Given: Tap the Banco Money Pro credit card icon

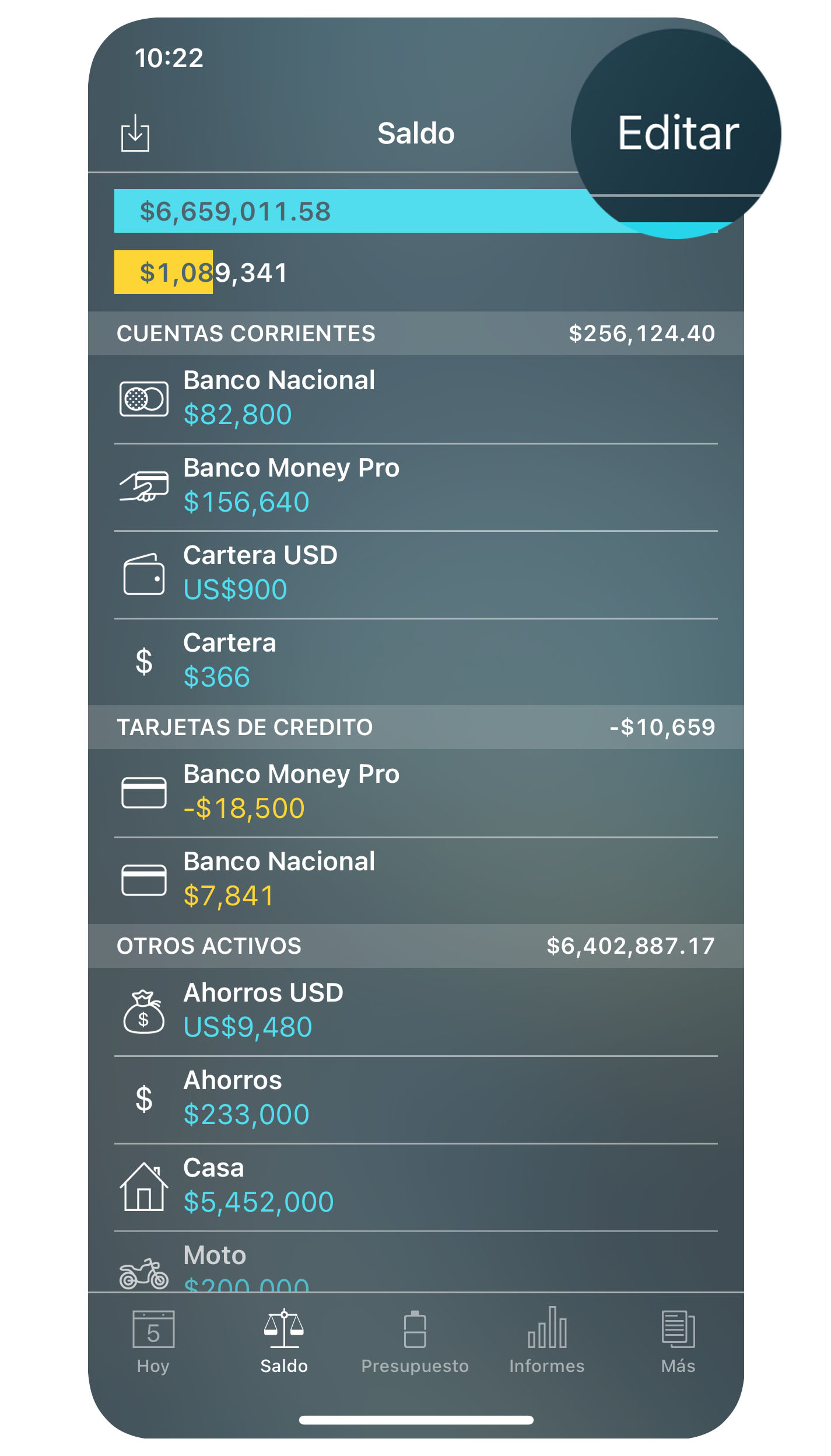Looking at the screenshot, I should [x=143, y=793].
